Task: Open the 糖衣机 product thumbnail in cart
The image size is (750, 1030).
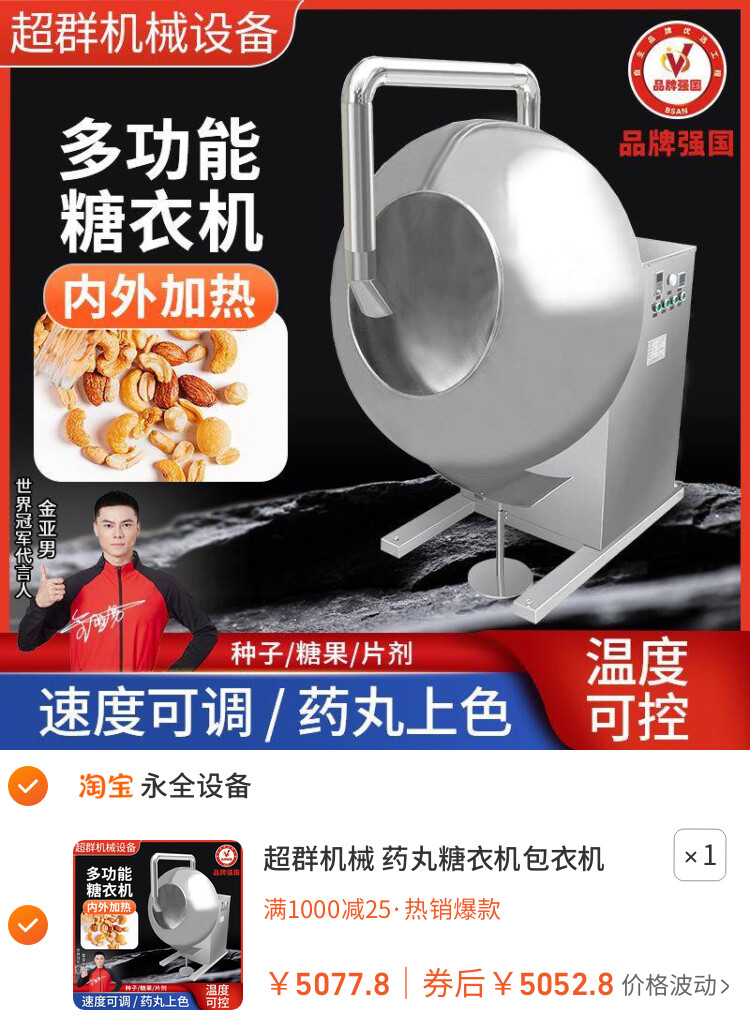Action: [x=157, y=924]
